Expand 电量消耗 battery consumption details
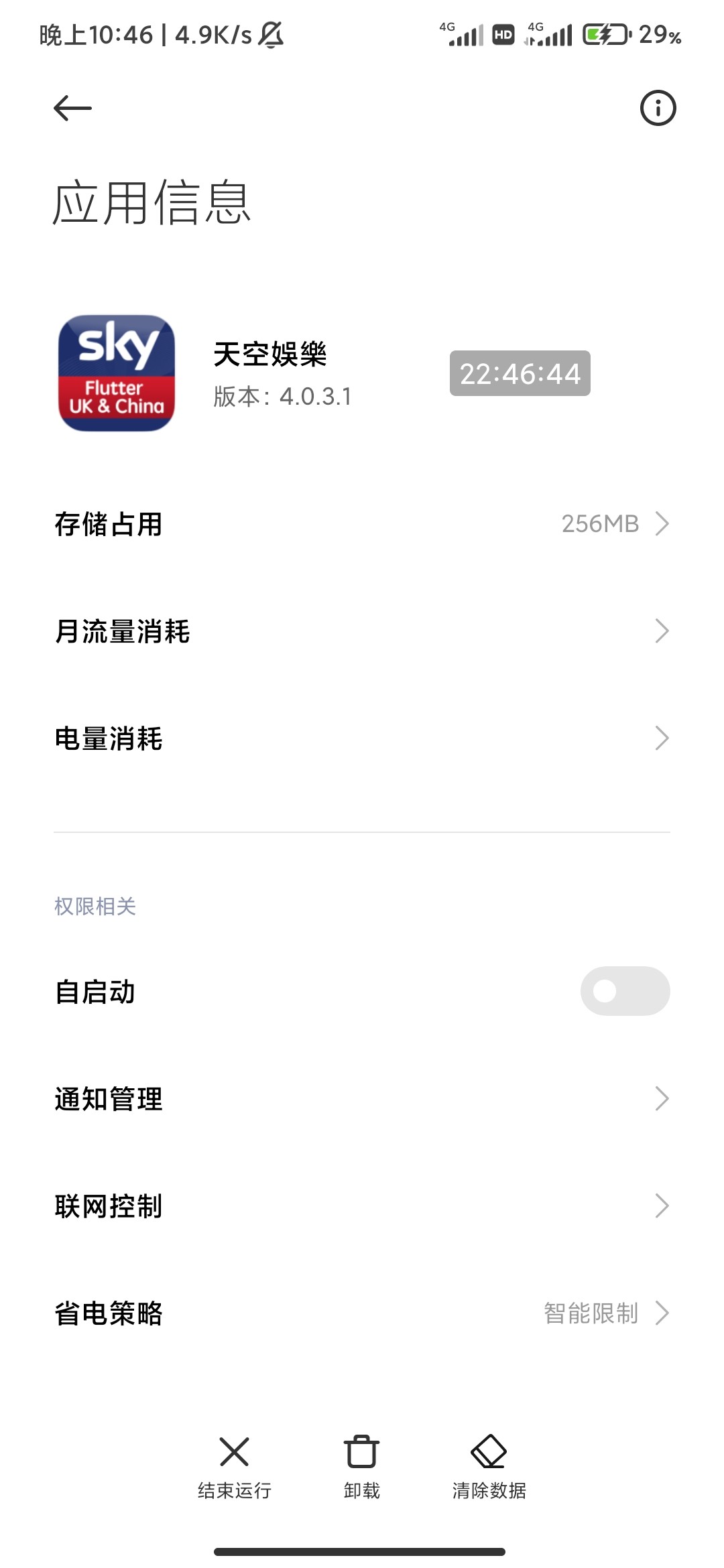Image resolution: width=724 pixels, height=1568 pixels. 362,738
